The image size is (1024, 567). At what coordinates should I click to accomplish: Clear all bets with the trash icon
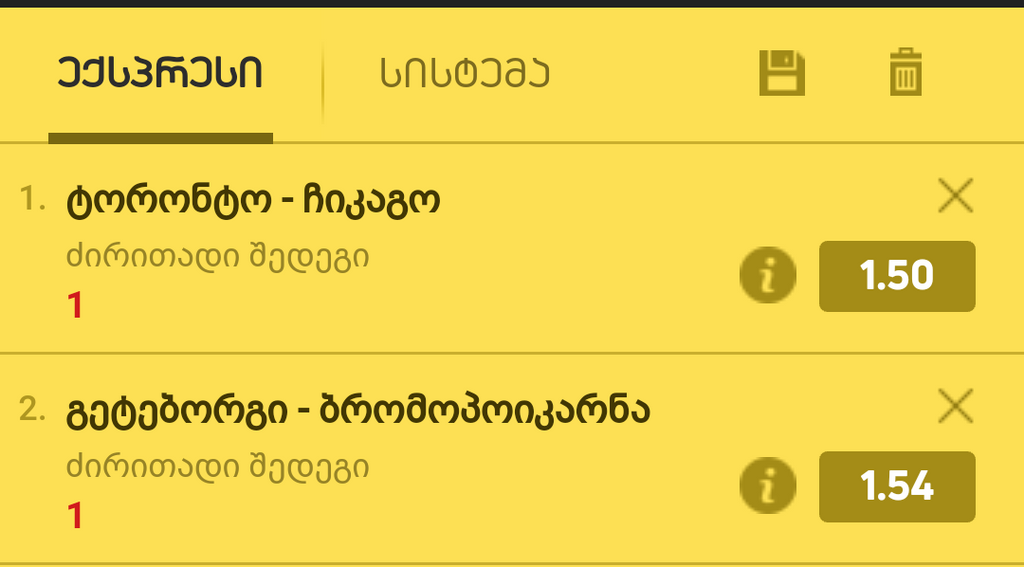coord(905,73)
